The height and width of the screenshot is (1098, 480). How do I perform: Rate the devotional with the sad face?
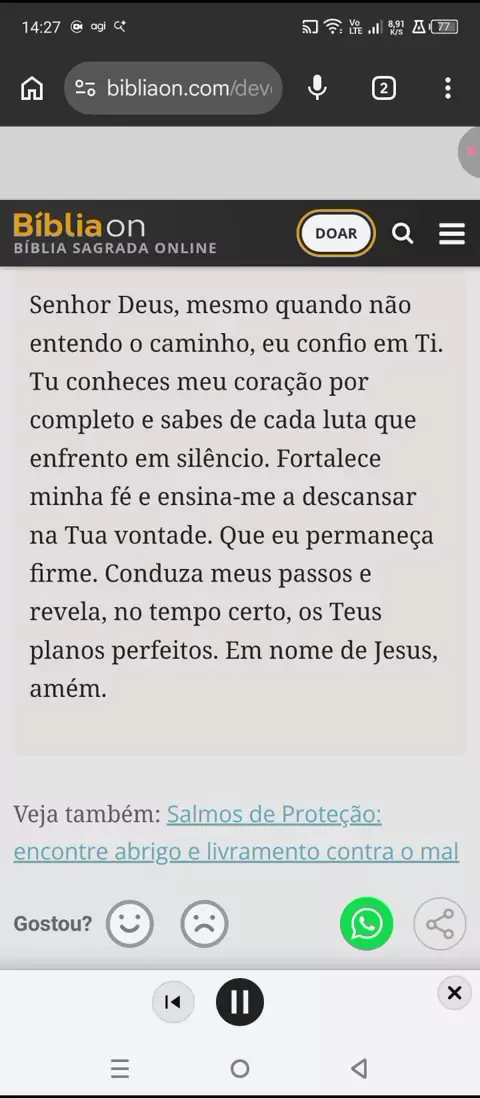(x=205, y=924)
